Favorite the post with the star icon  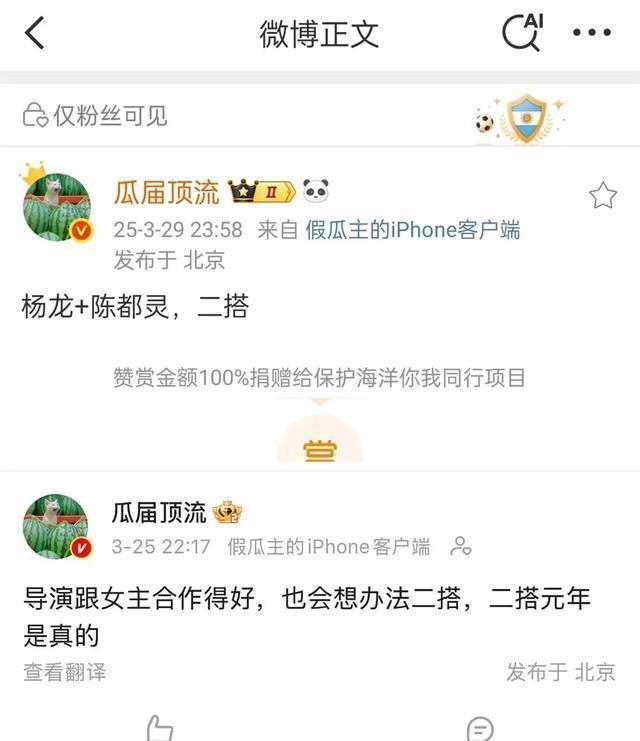pos(602,195)
